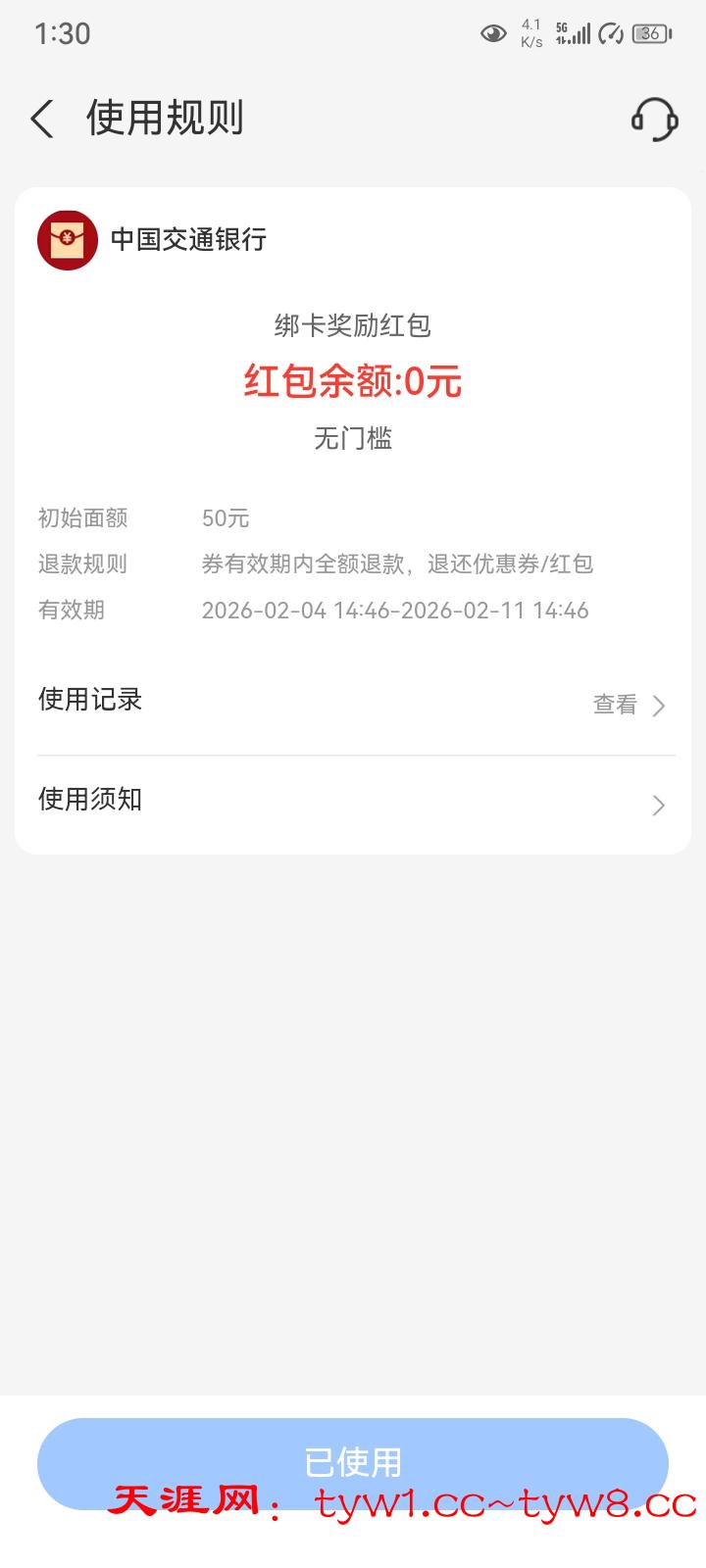
Task: Open customer service via the headset icon
Action: pyautogui.click(x=656, y=120)
